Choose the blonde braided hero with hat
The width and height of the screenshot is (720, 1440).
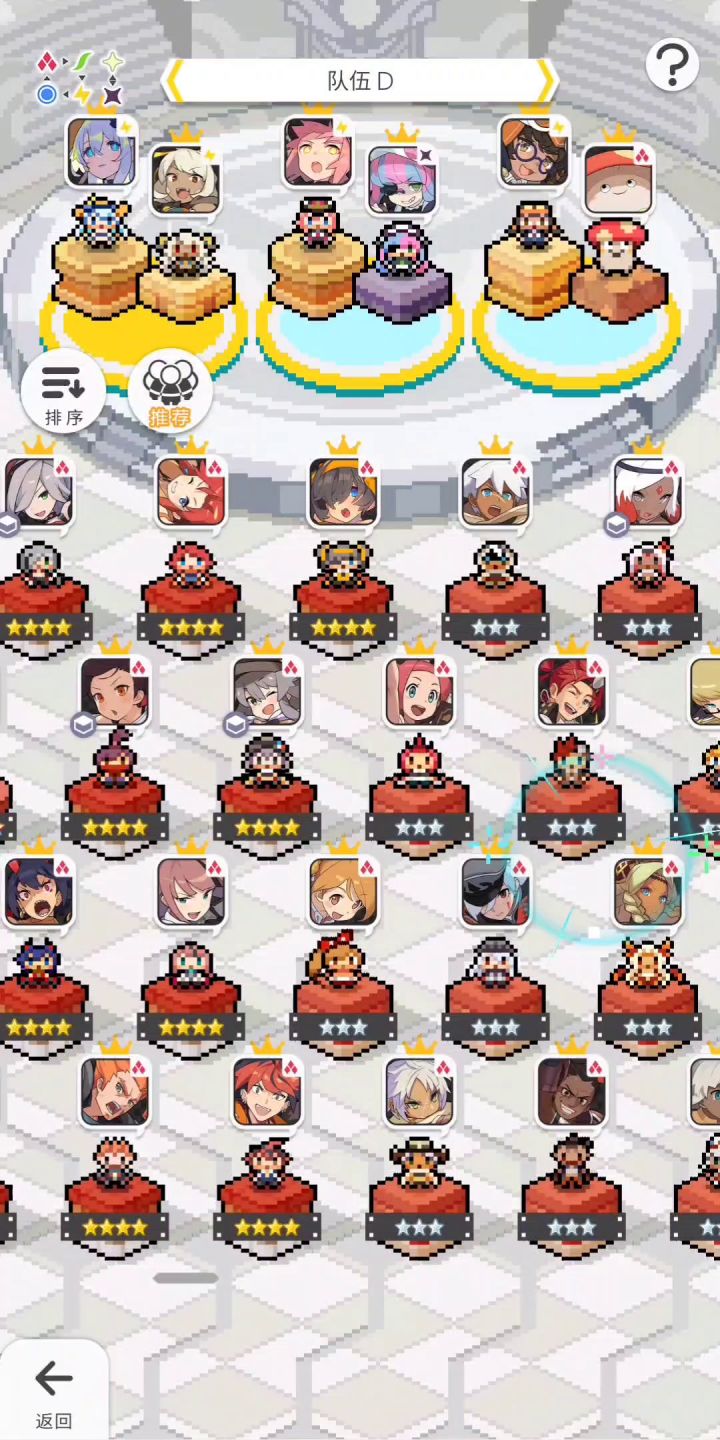(x=647, y=892)
